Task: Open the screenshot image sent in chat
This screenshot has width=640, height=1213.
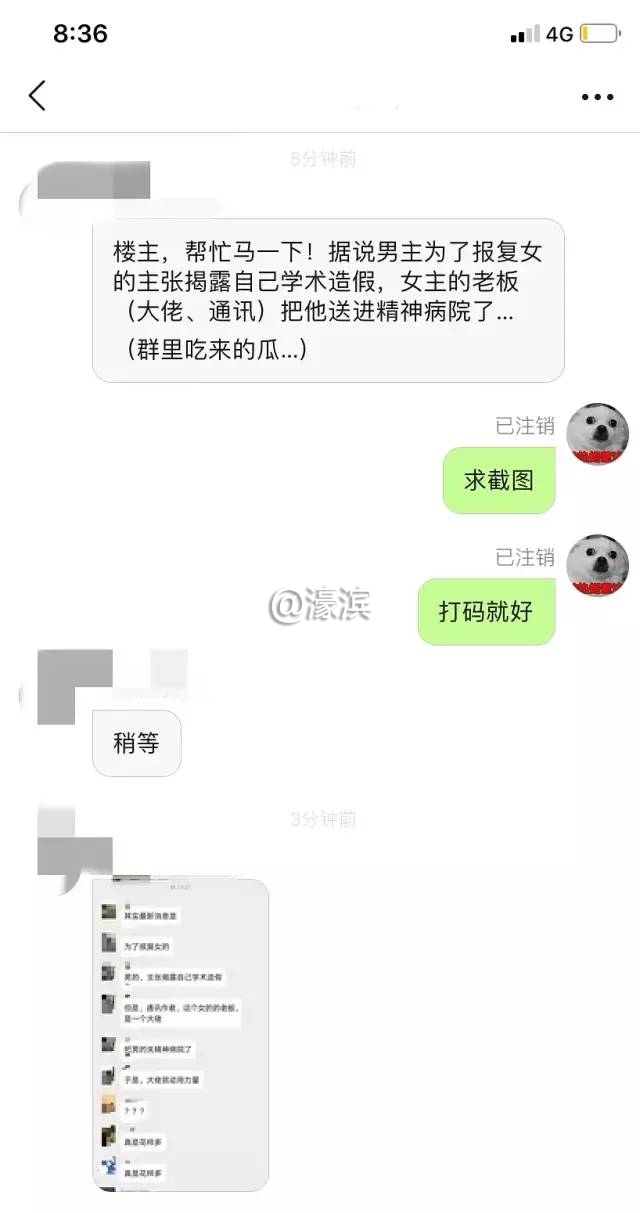Action: click(181, 1034)
